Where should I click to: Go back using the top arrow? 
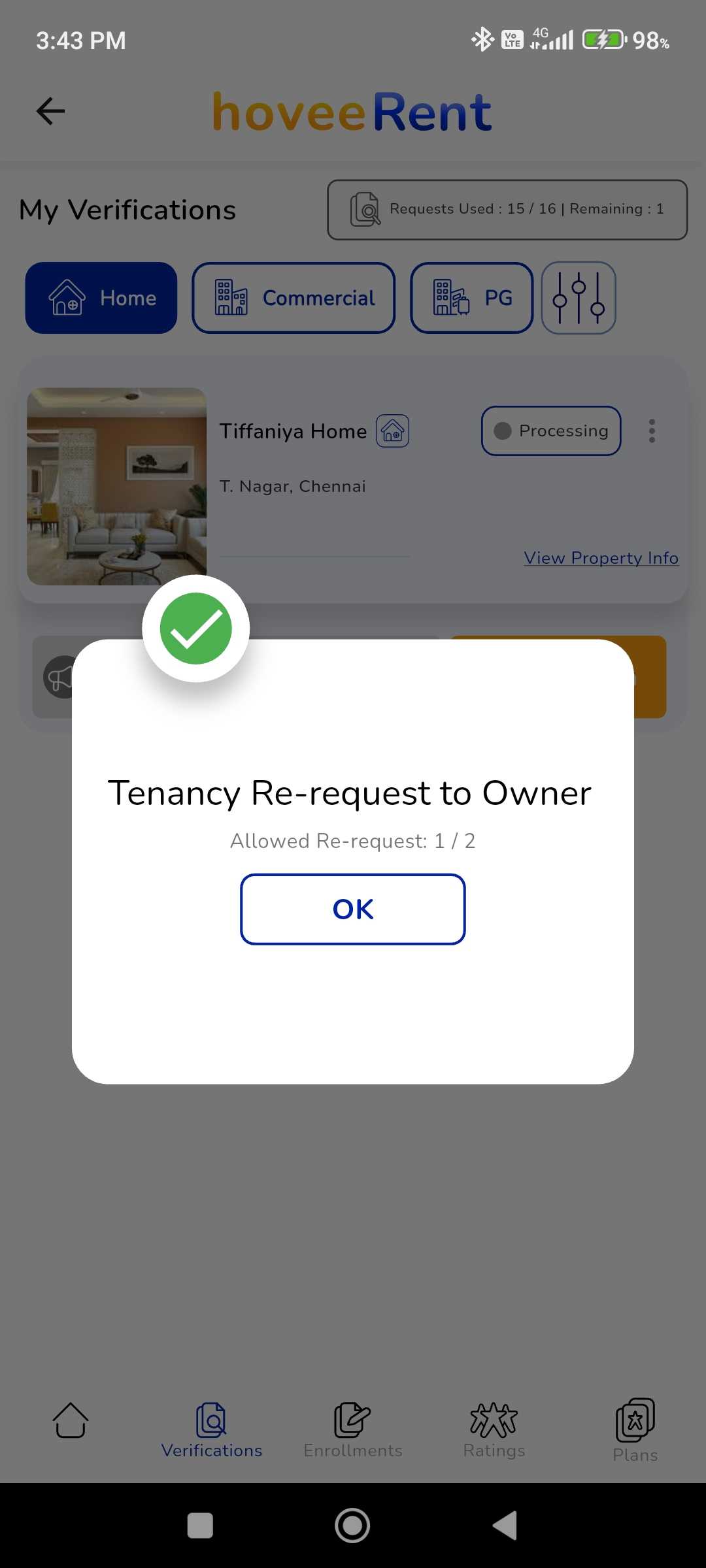tap(50, 111)
